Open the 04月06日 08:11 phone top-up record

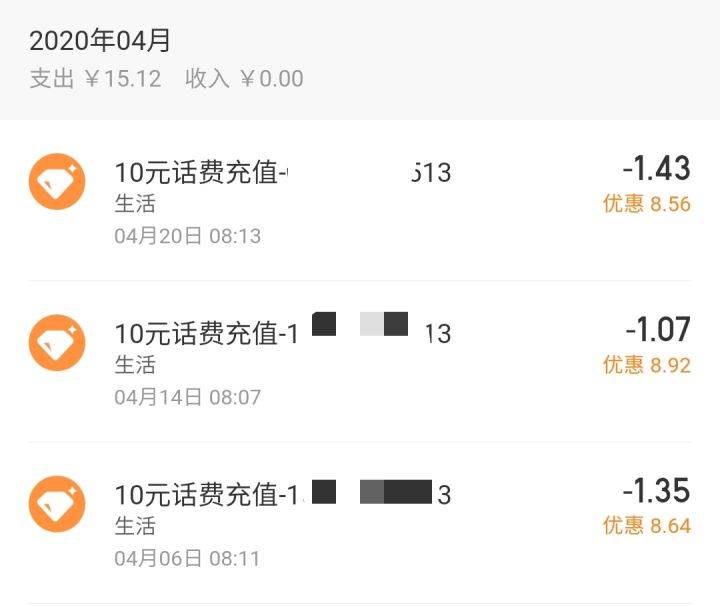360,523
